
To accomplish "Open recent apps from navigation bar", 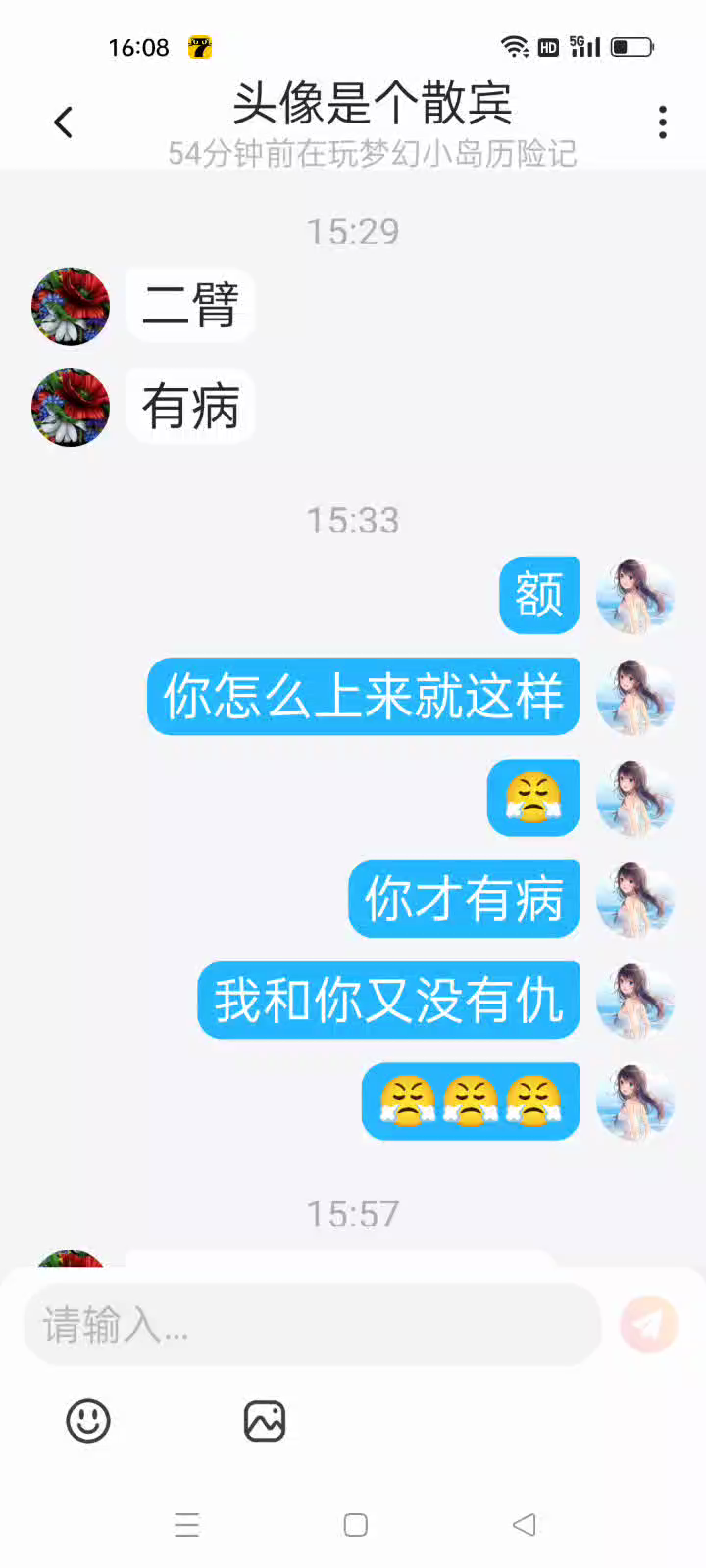I will pos(186,1525).
